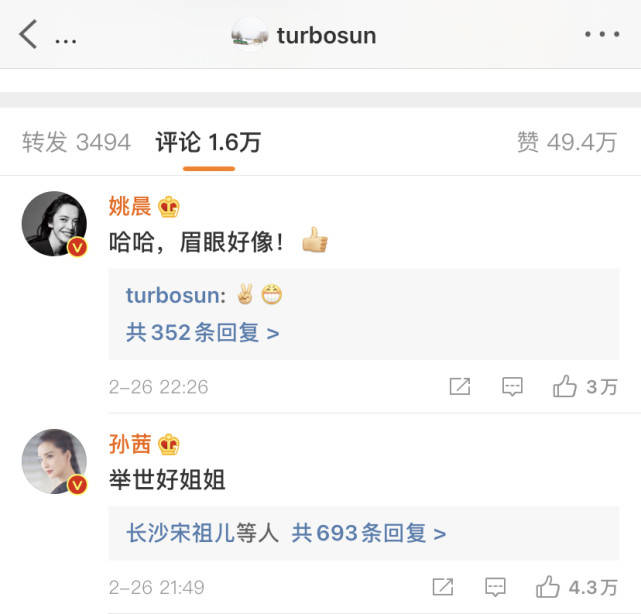The width and height of the screenshot is (641, 614).
Task: Tap the username 姚晨
Action: tap(130, 208)
